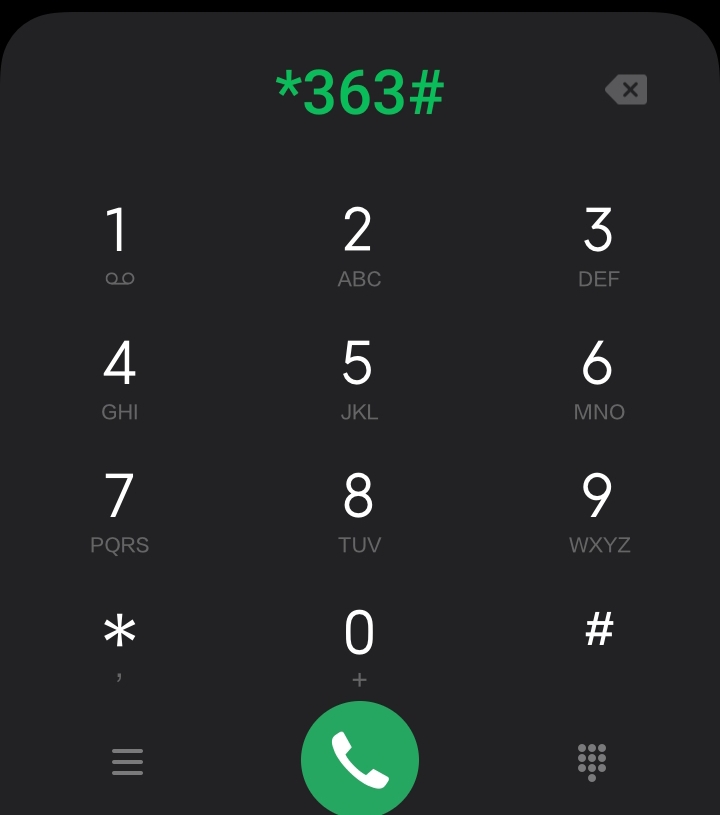Tap the 5 JKL key
Image resolution: width=720 pixels, height=815 pixels.
(359, 377)
